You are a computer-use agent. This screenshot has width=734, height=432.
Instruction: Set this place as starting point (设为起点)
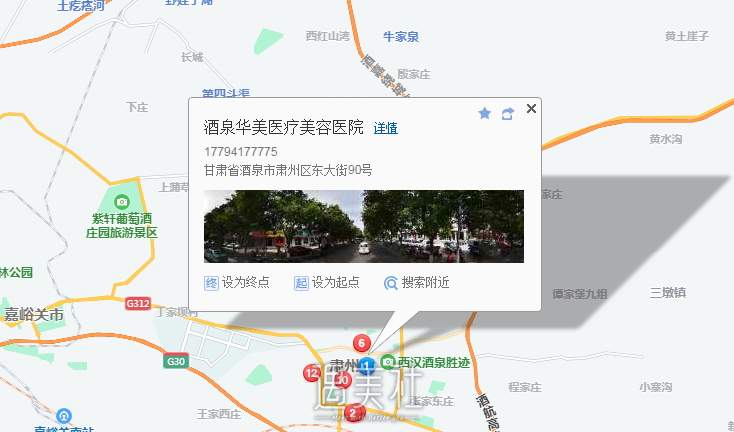point(326,283)
